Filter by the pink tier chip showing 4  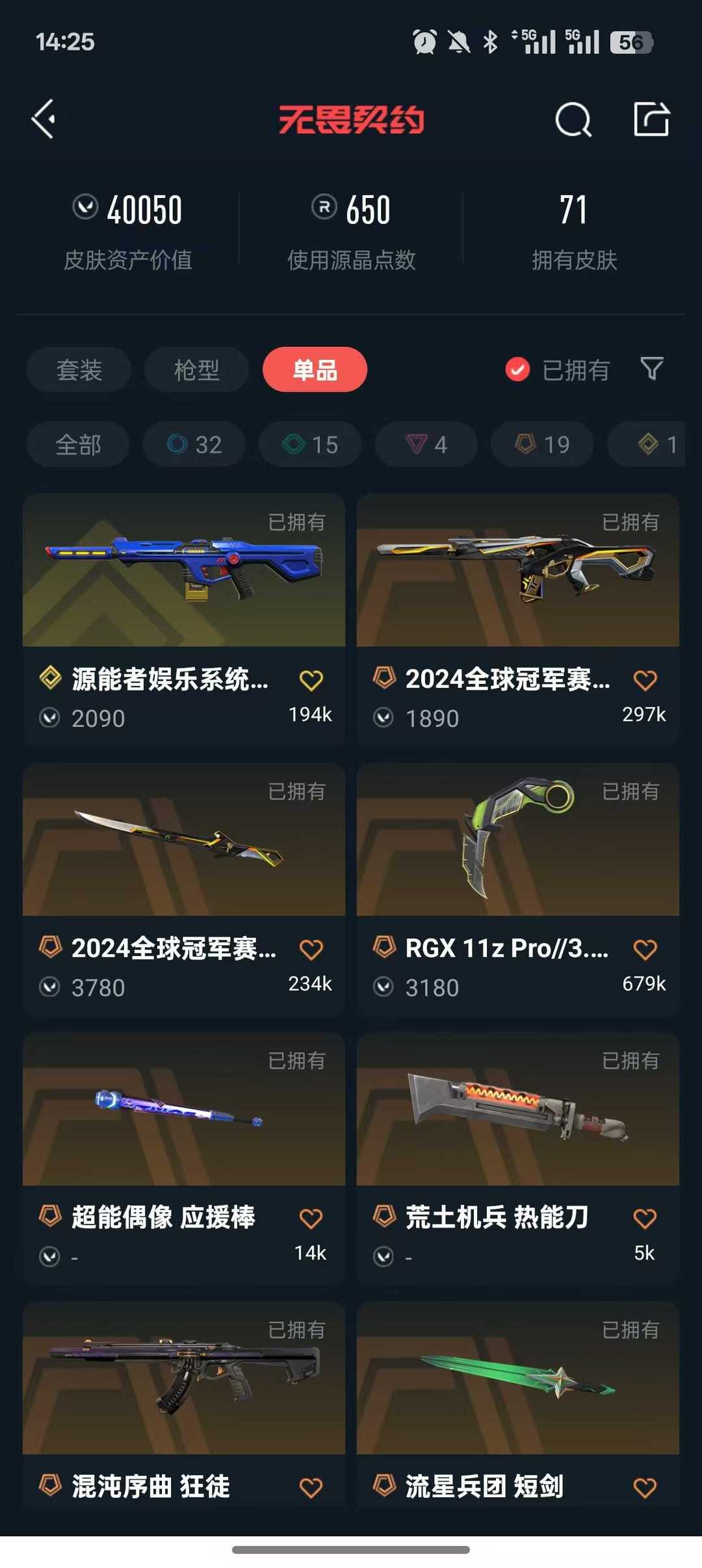(426, 444)
